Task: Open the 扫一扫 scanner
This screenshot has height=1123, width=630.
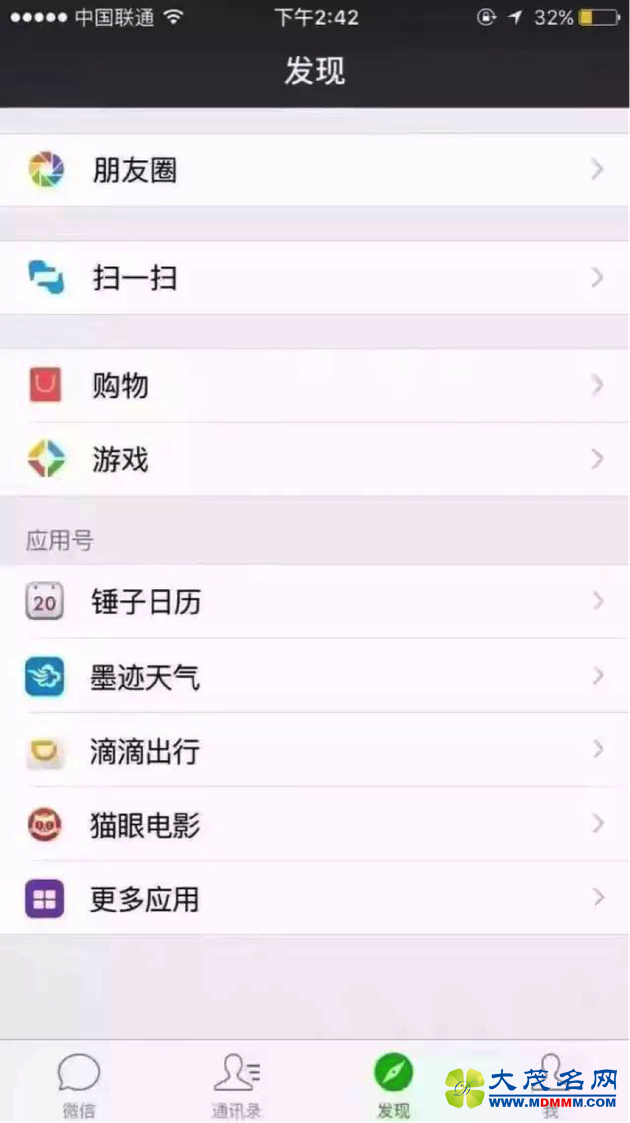Action: coord(315,277)
